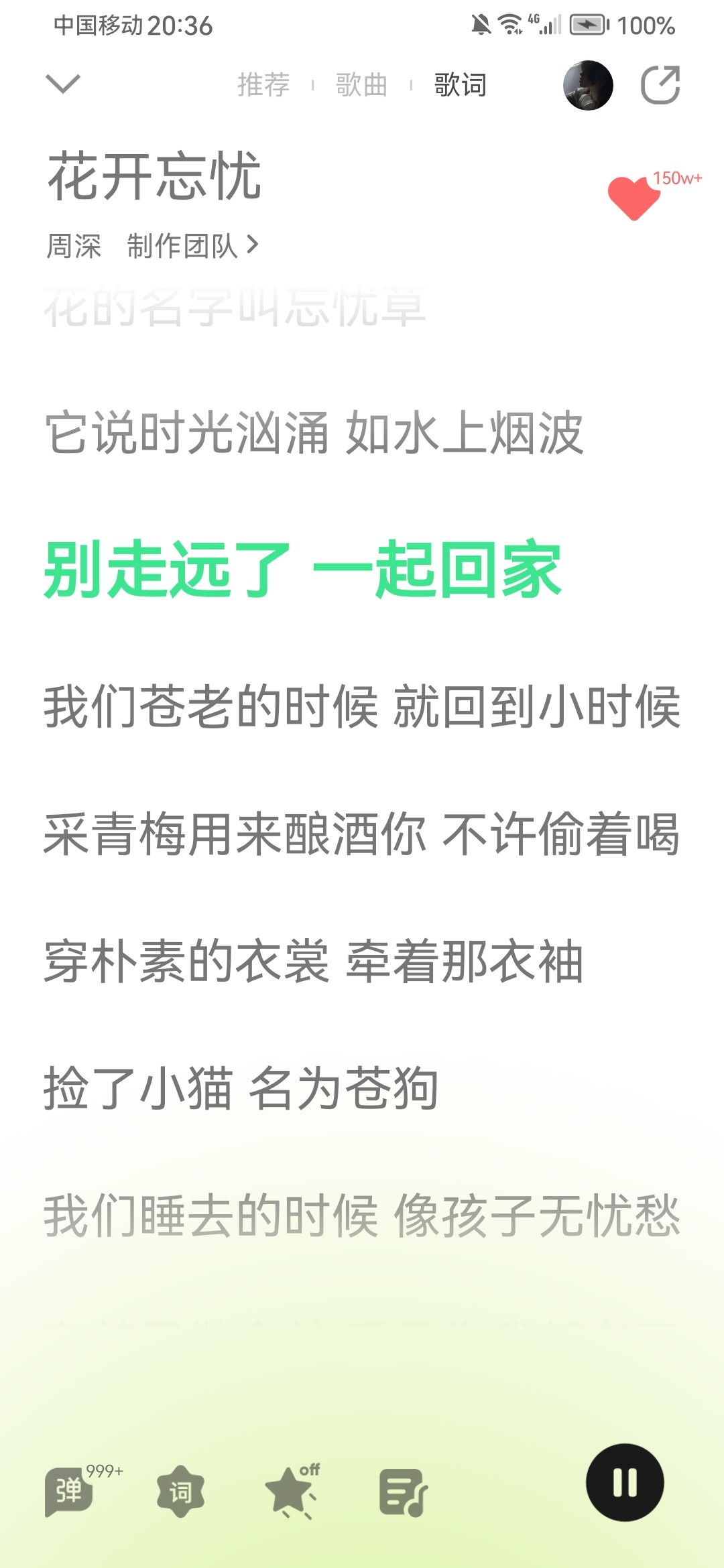Viewport: 724px width, 1568px height.
Task: Share this song
Action: point(660,85)
